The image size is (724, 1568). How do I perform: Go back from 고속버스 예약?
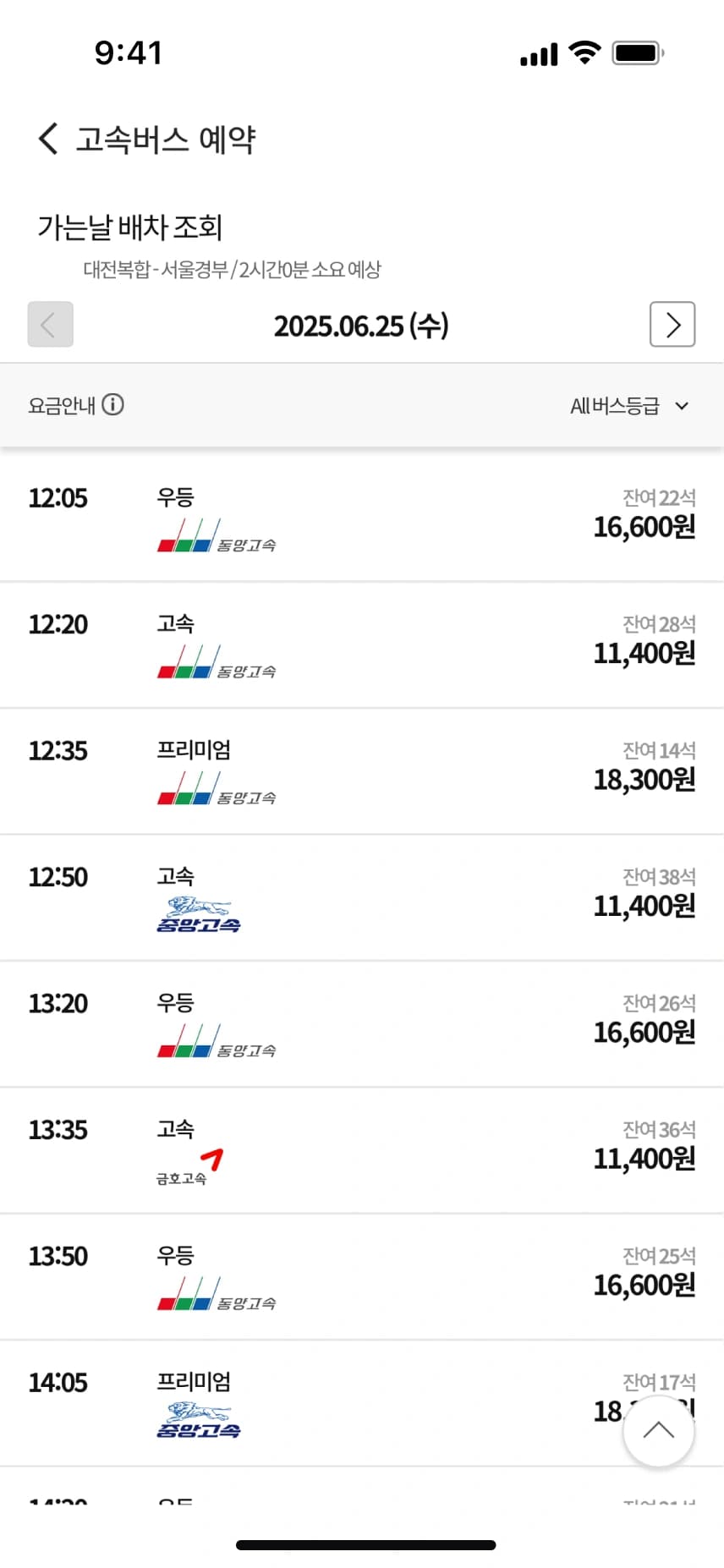[48, 139]
